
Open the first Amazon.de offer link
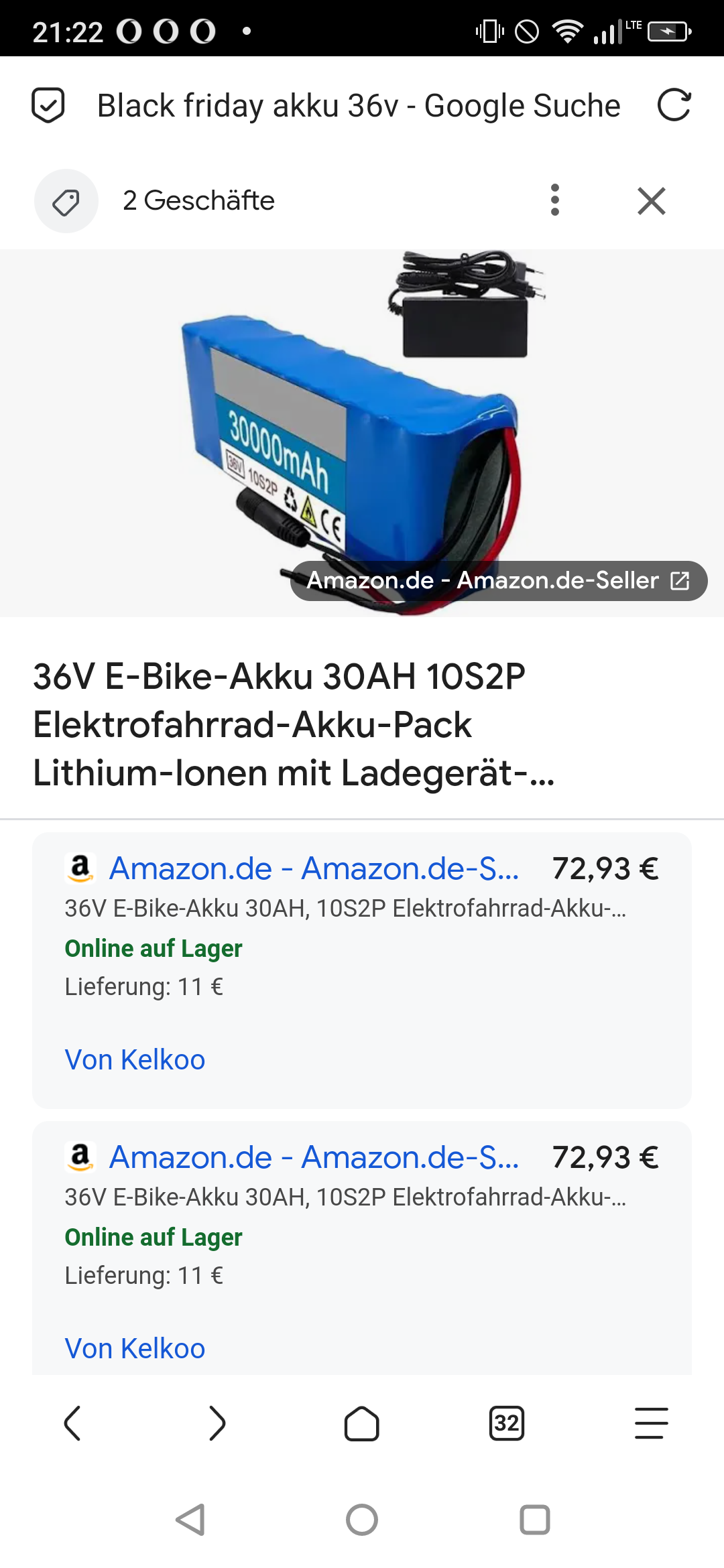(x=314, y=868)
